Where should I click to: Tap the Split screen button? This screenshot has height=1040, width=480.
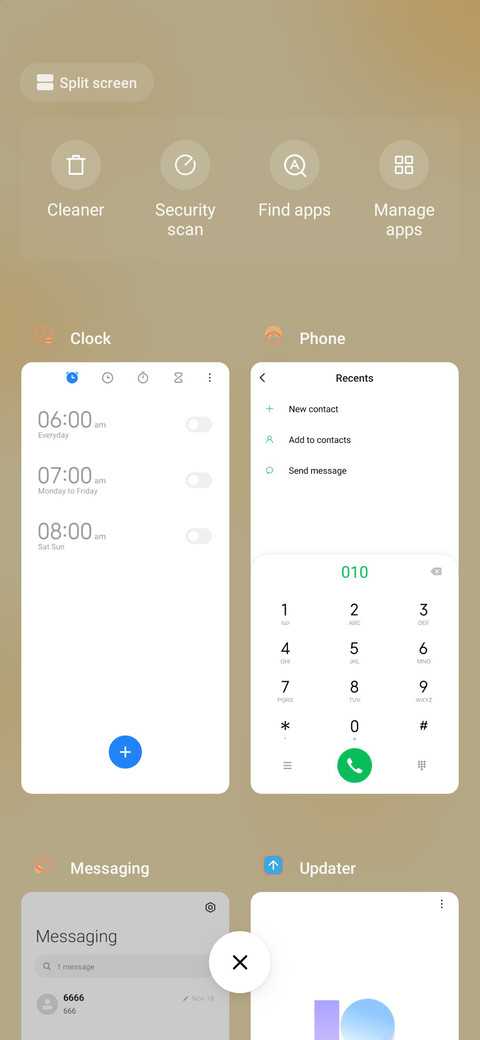click(x=87, y=83)
